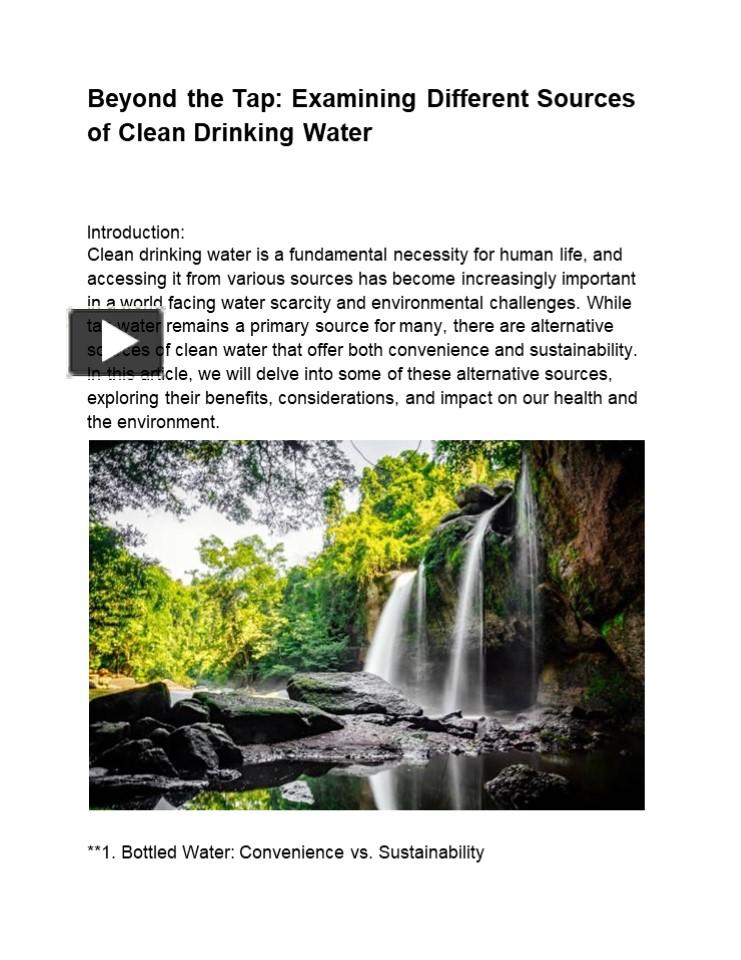741x960 pixels.
Task: Play the Beyond the Tap presentation
Action: click(x=115, y=343)
